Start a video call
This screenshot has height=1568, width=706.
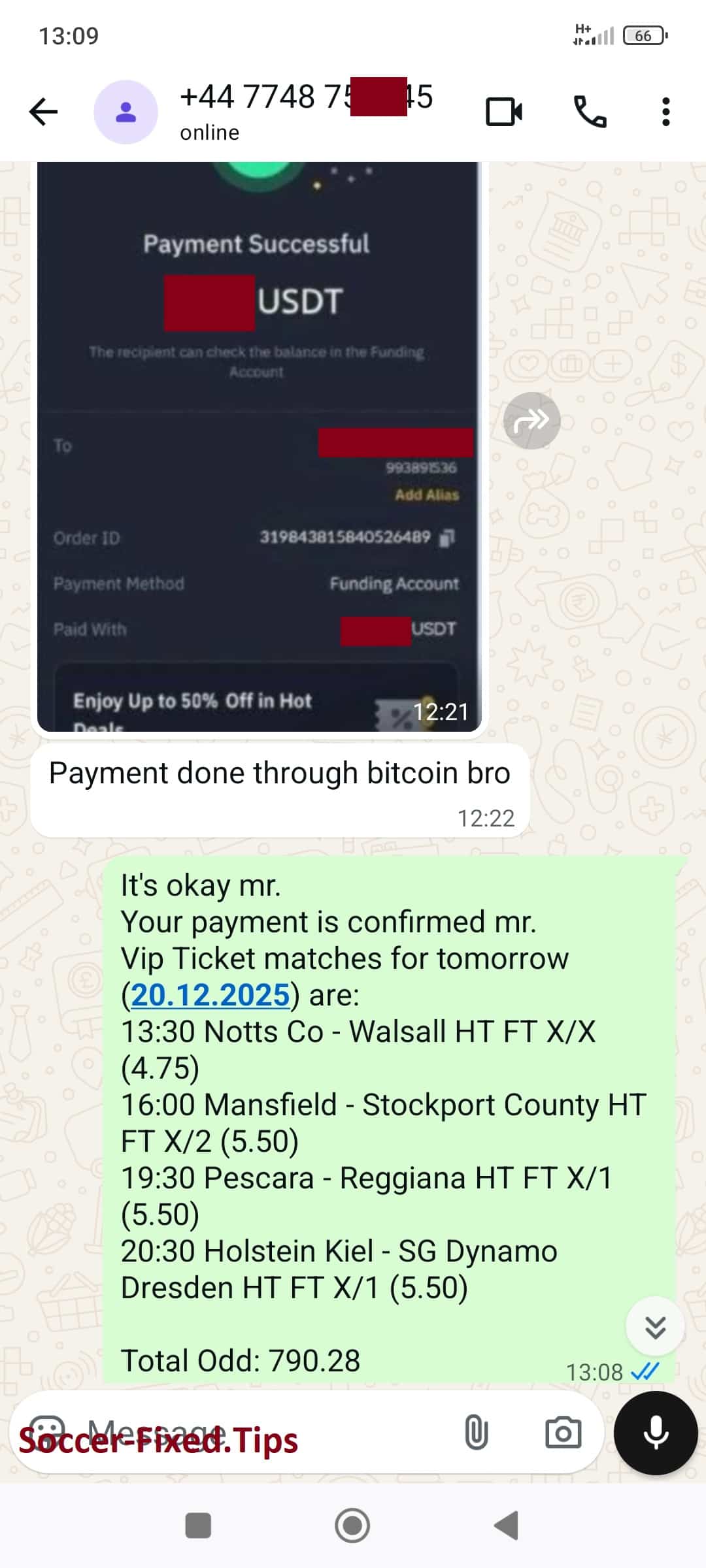click(504, 112)
